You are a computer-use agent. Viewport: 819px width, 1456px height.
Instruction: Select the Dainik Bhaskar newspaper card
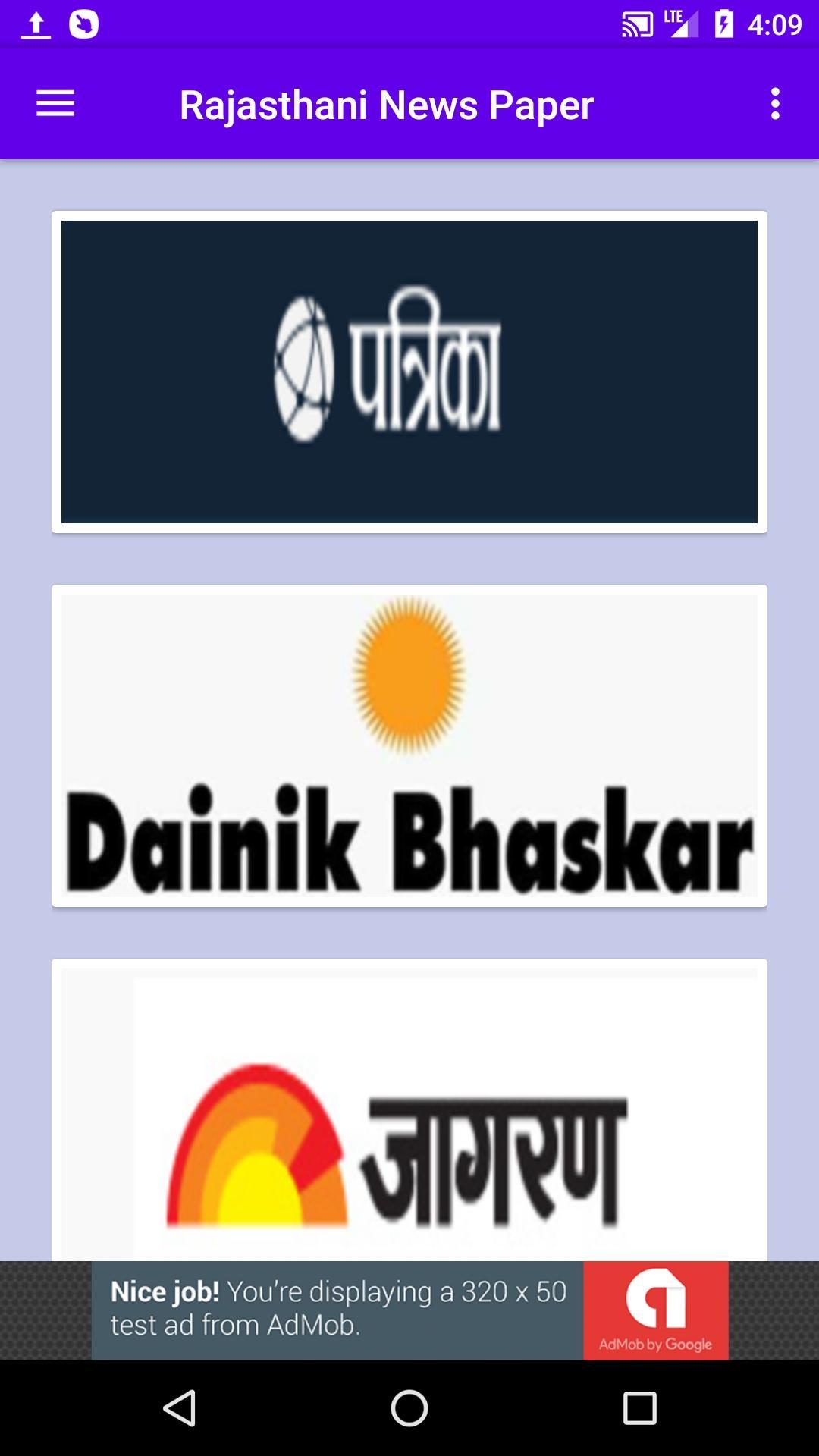coord(409,745)
